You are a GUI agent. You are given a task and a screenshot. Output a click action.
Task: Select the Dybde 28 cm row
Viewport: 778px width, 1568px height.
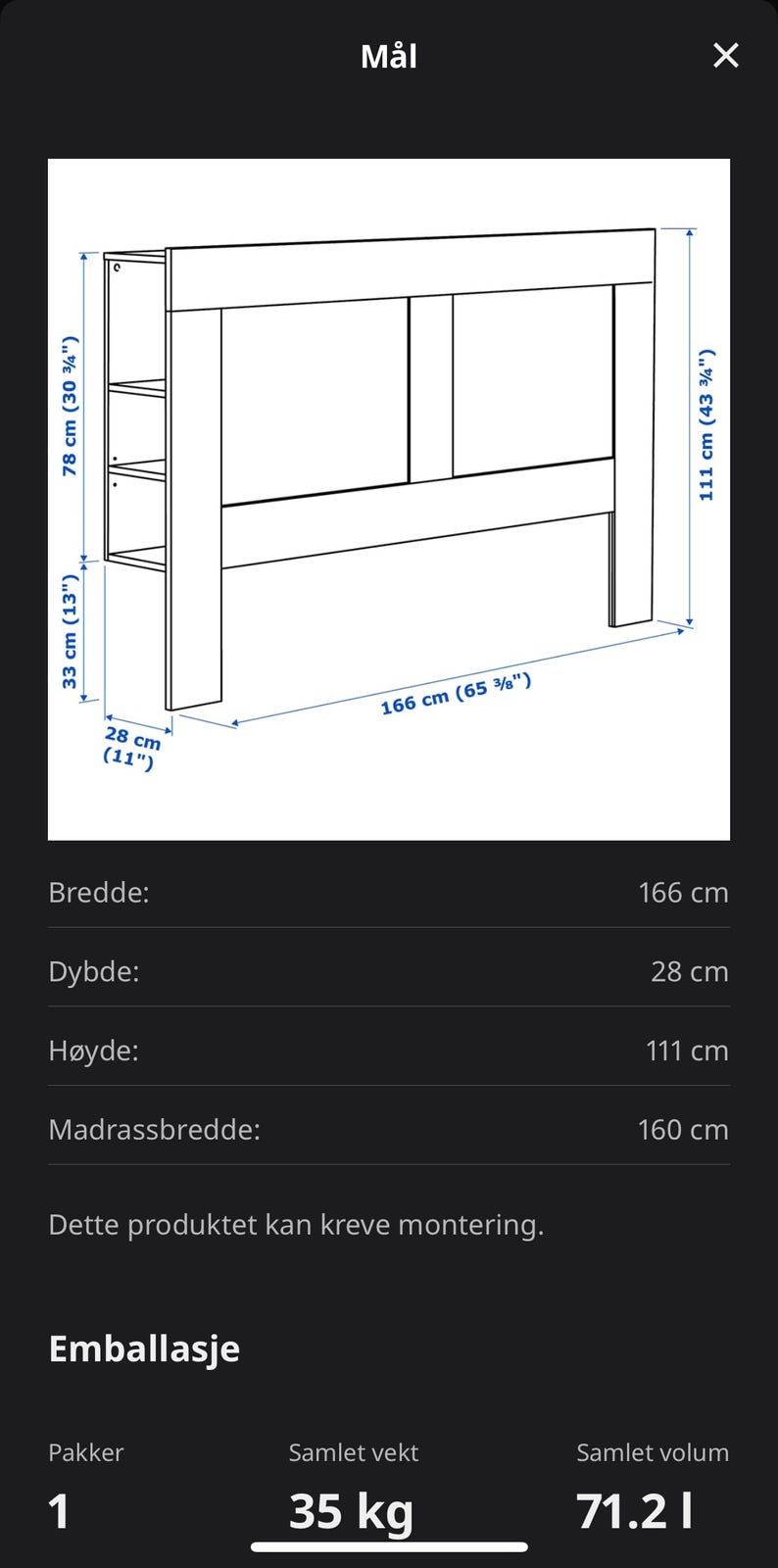388,971
